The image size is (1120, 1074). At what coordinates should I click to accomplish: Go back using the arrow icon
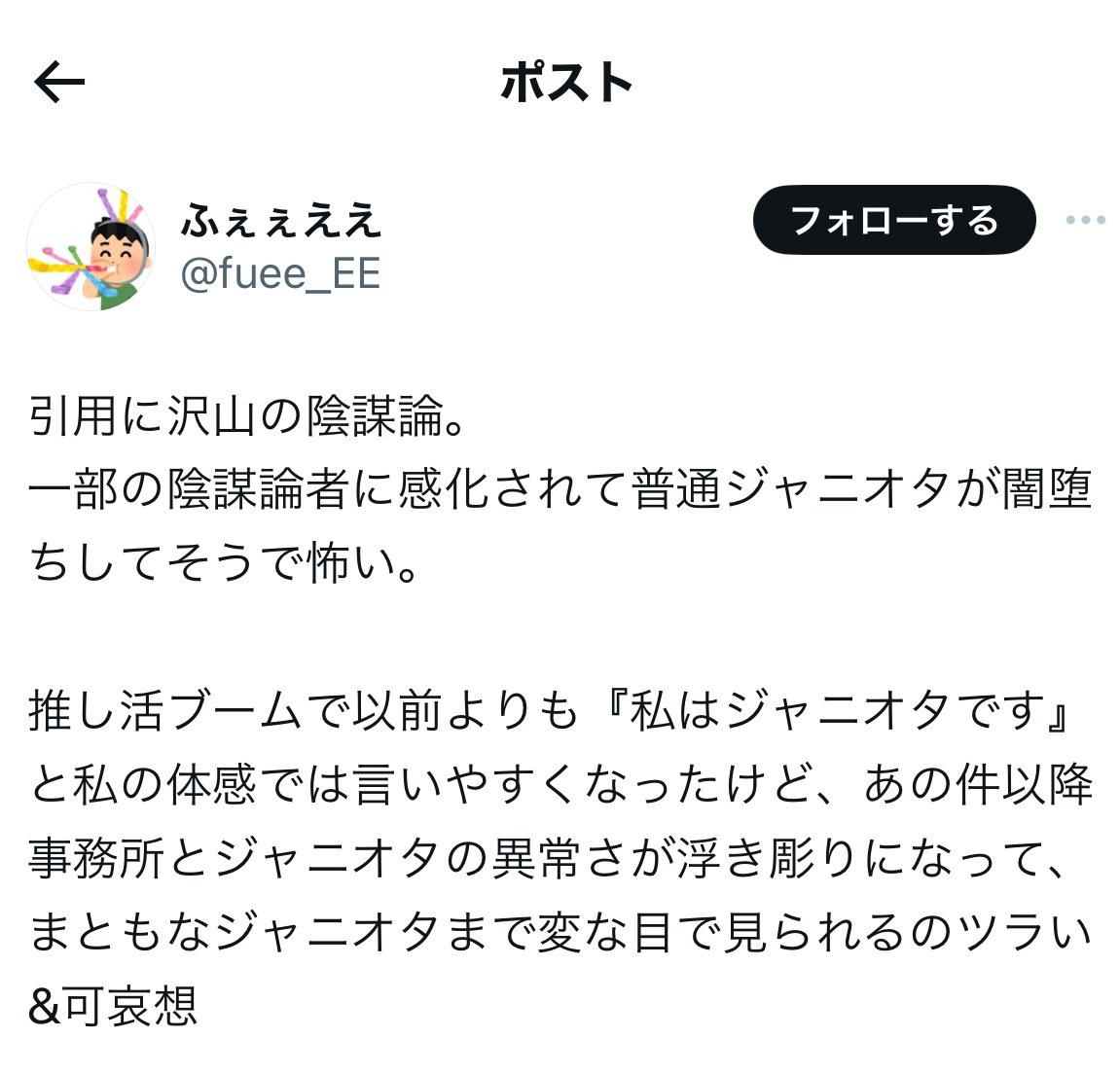pyautogui.click(x=59, y=83)
